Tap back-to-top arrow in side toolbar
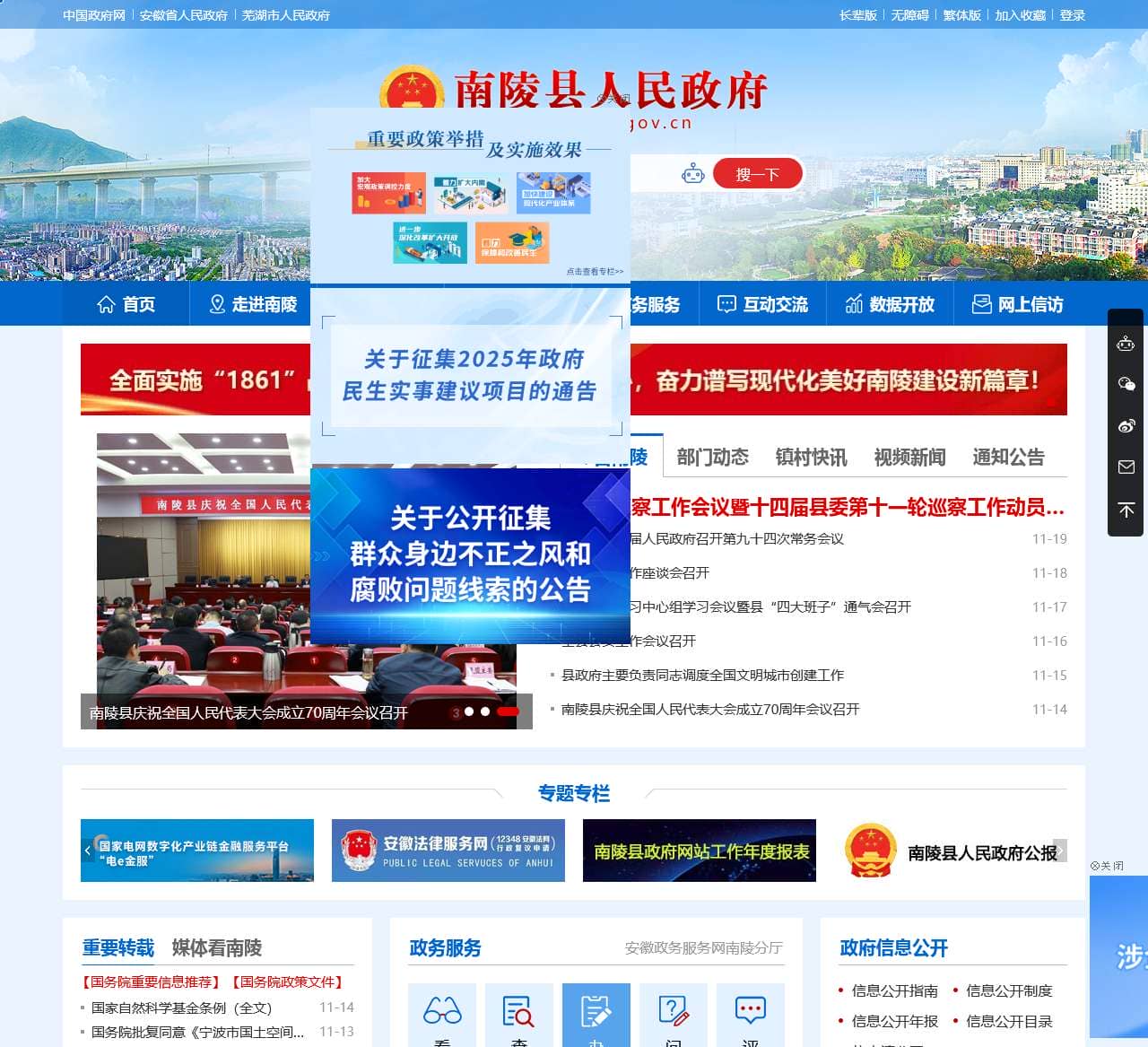This screenshot has height=1047, width=1148. [x=1126, y=510]
